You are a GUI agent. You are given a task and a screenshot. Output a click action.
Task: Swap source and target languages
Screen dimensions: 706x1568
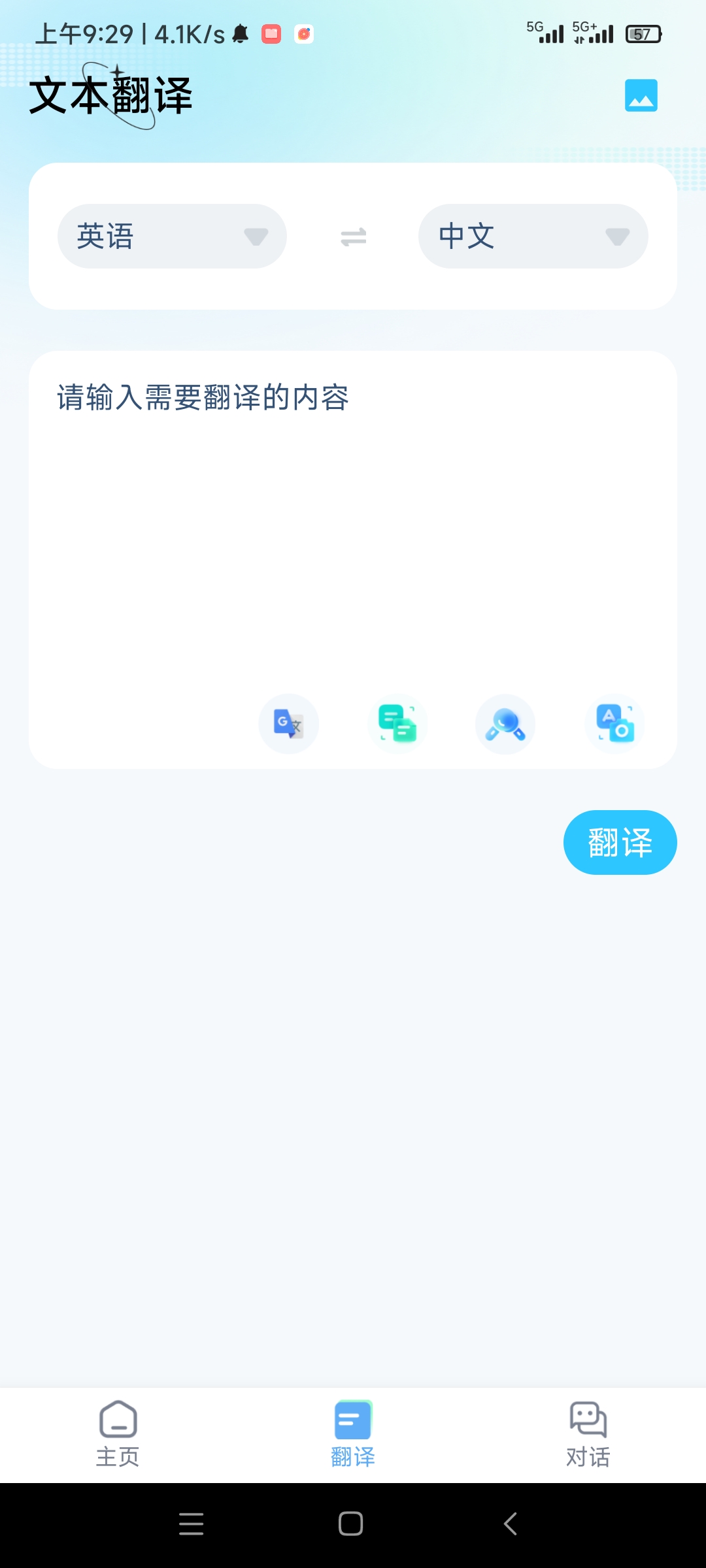353,237
